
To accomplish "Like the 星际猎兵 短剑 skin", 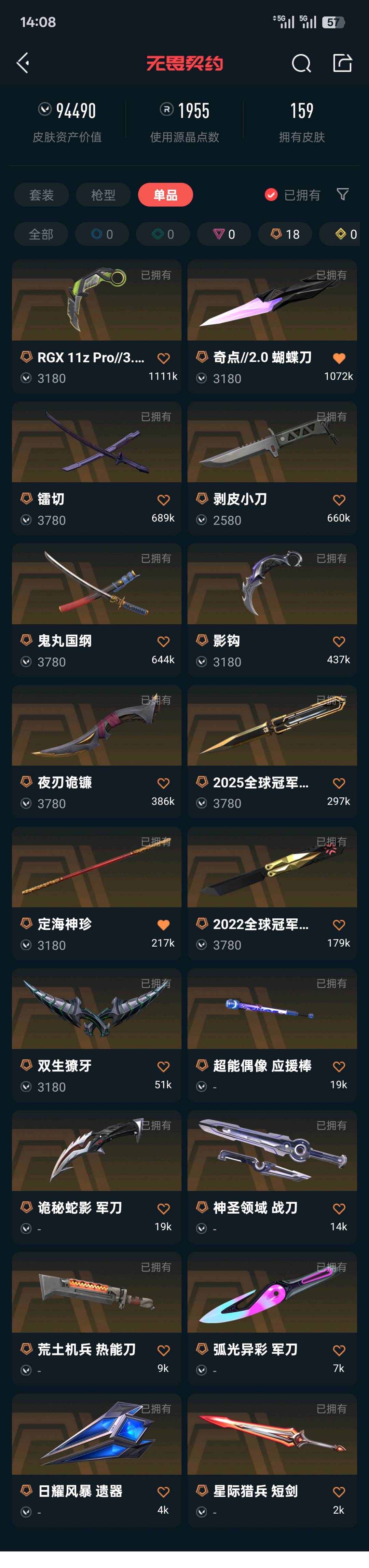I will pos(339,1492).
